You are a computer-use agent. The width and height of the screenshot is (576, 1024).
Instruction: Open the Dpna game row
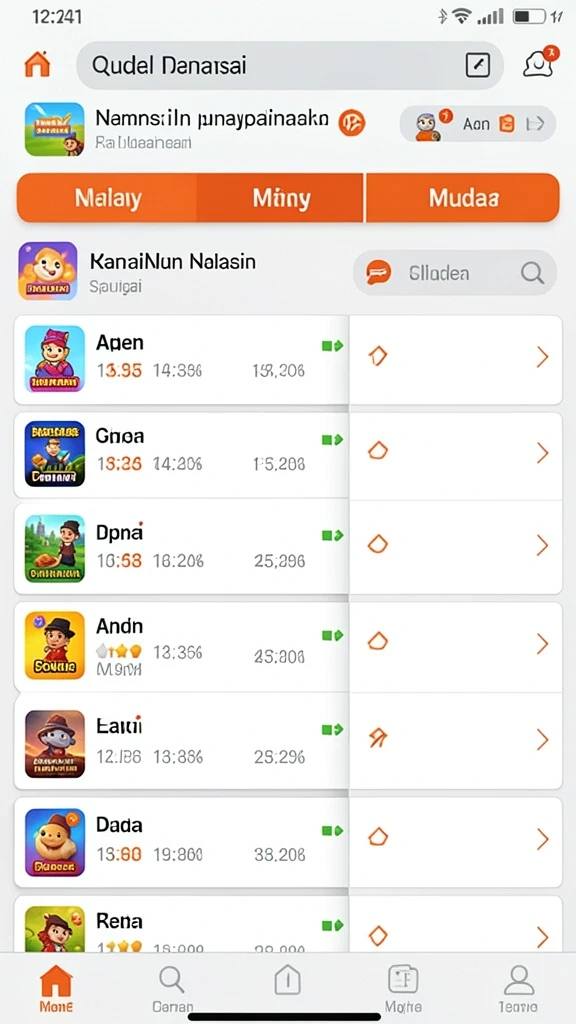(288, 547)
